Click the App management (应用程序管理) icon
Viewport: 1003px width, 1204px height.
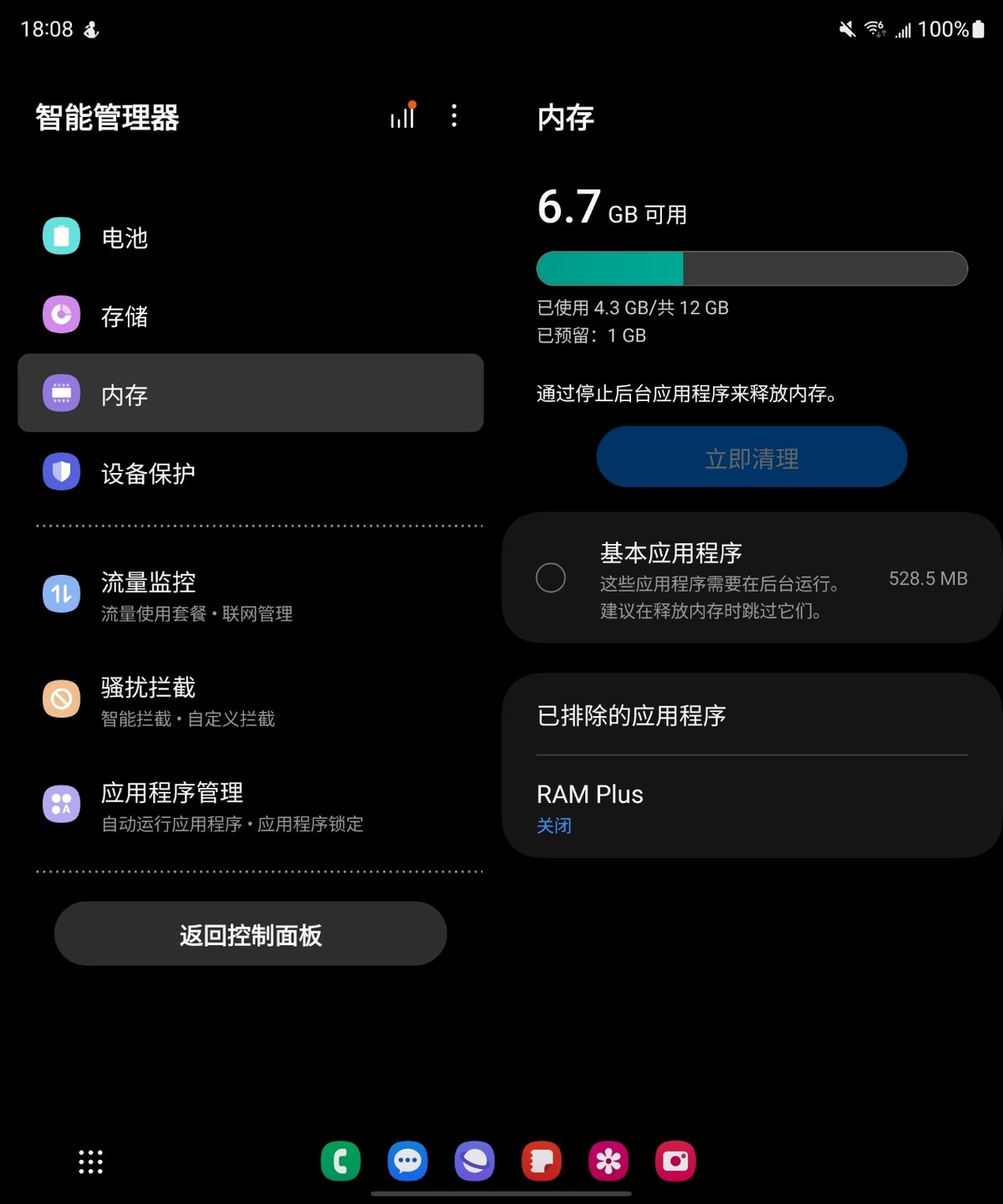point(60,805)
